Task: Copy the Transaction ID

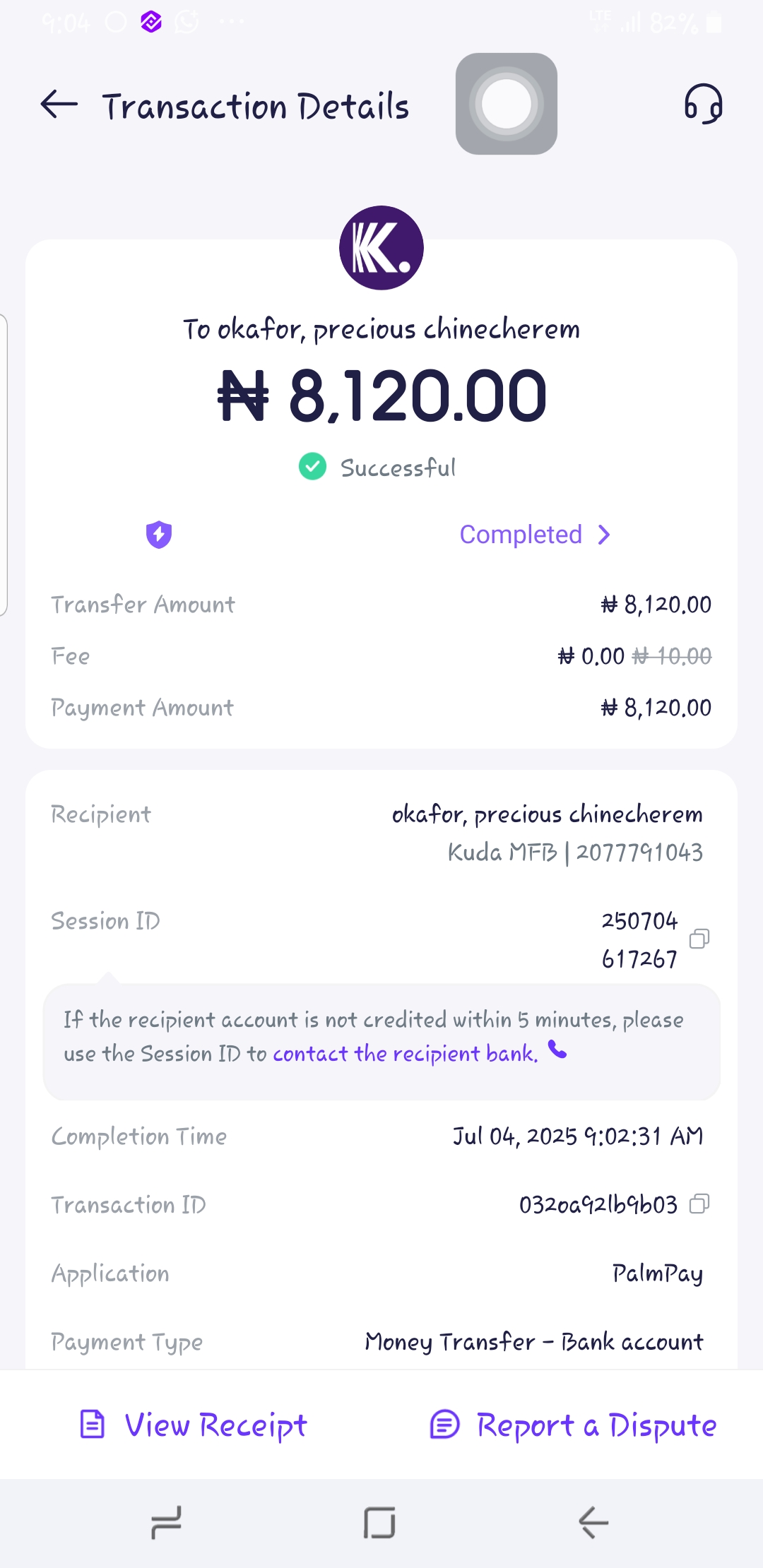Action: 699,1204
